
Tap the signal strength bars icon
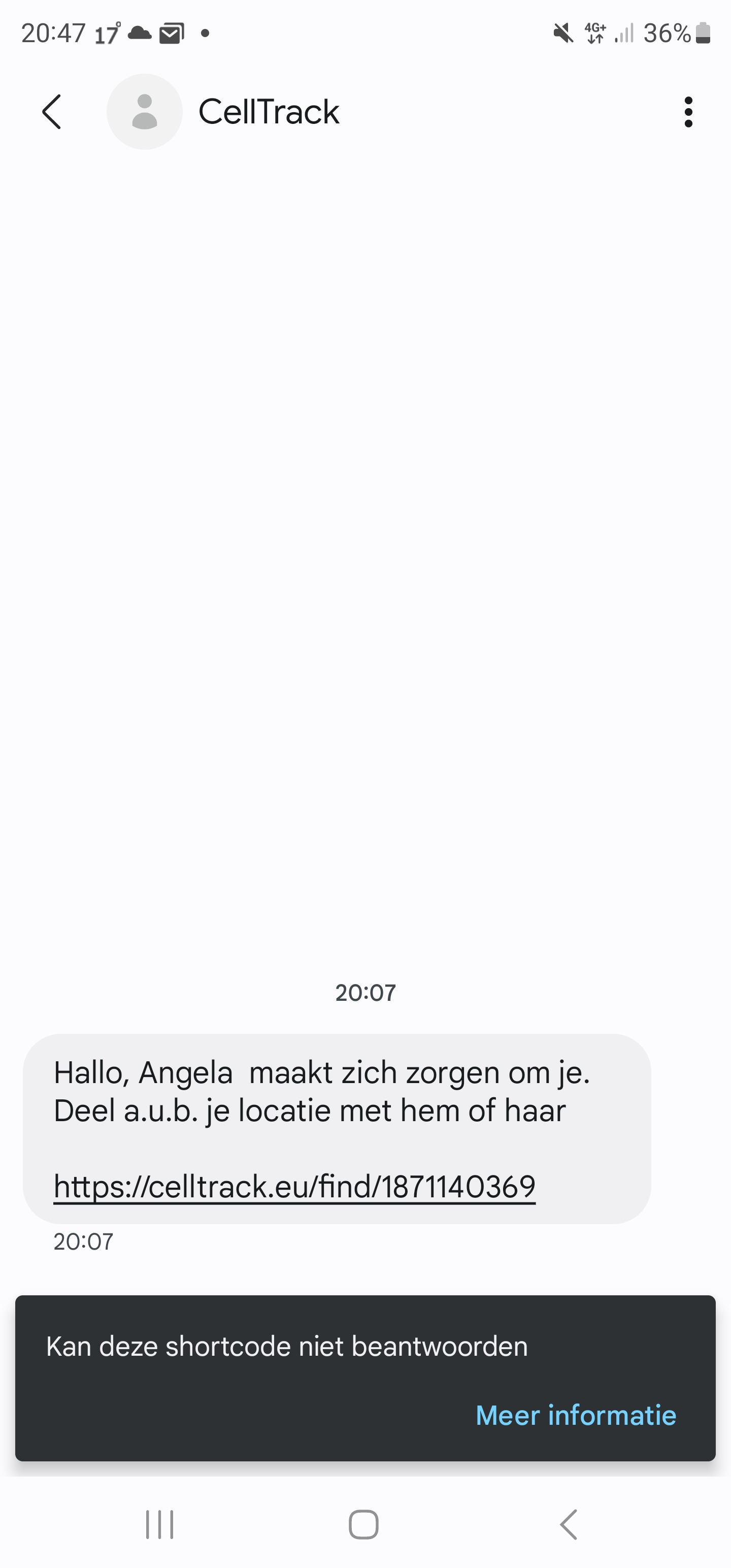(624, 34)
